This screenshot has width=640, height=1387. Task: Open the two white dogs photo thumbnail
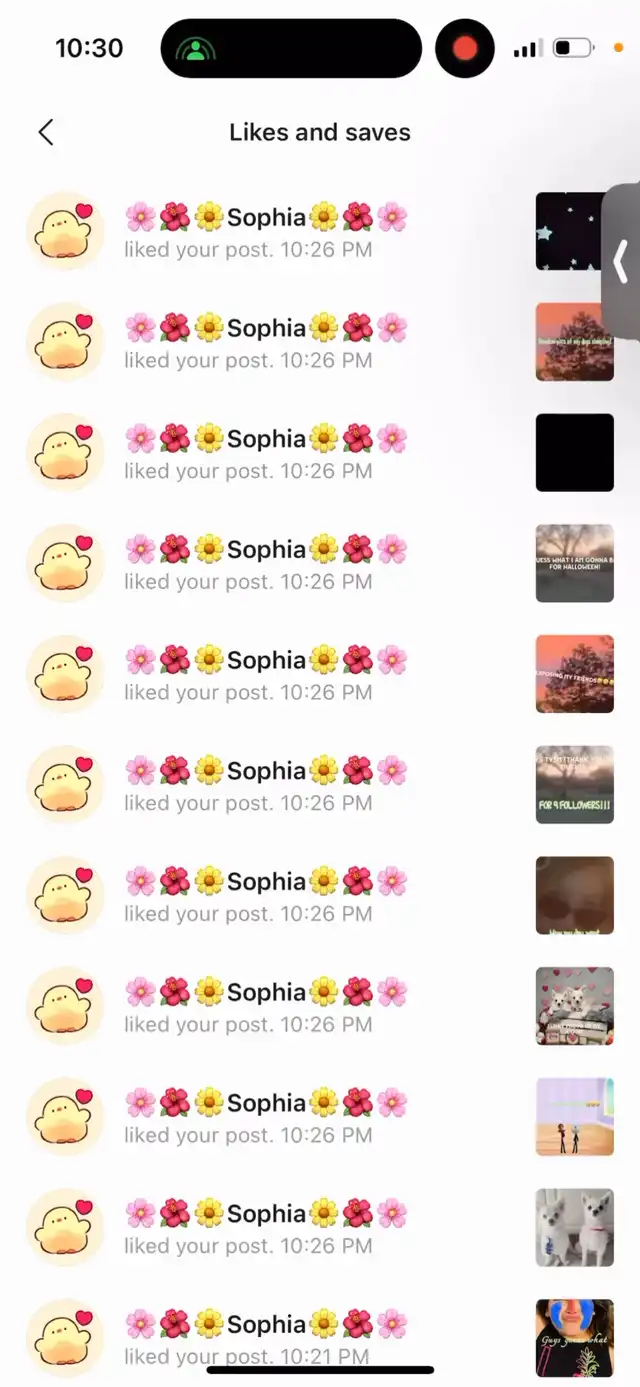tap(574, 1227)
